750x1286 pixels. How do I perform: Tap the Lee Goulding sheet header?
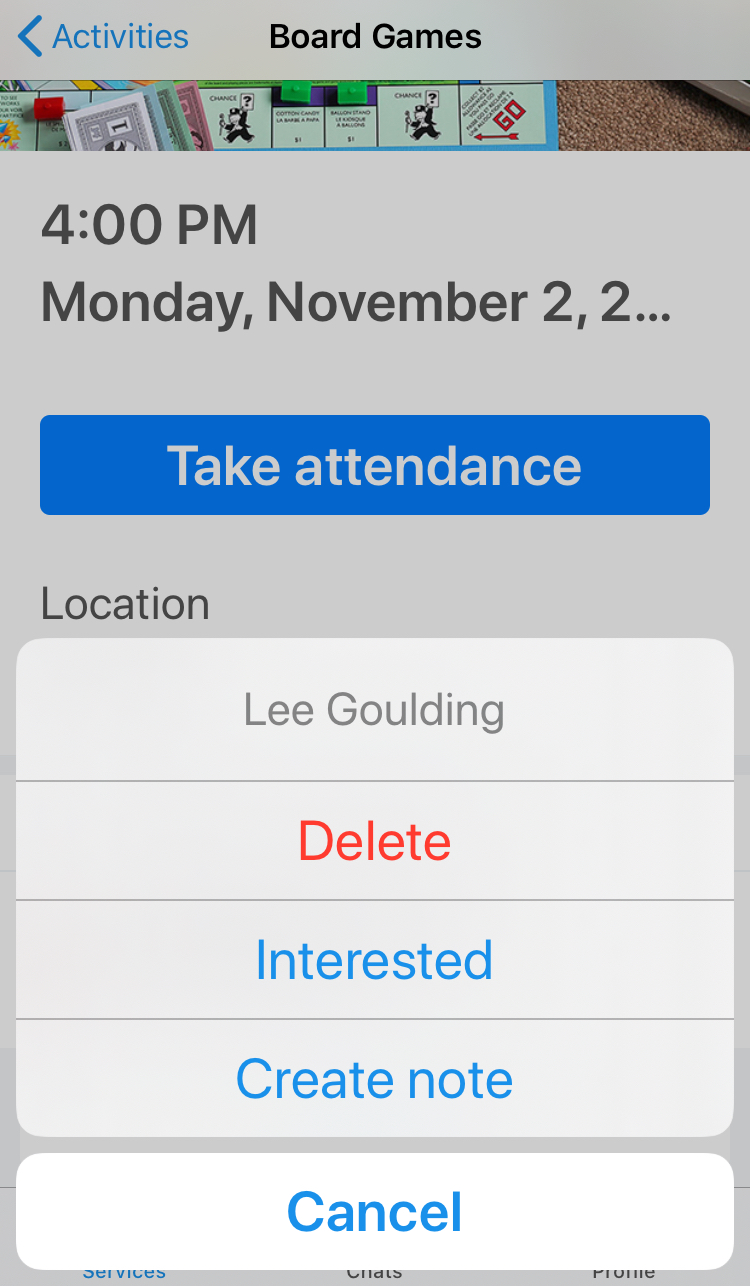374,708
